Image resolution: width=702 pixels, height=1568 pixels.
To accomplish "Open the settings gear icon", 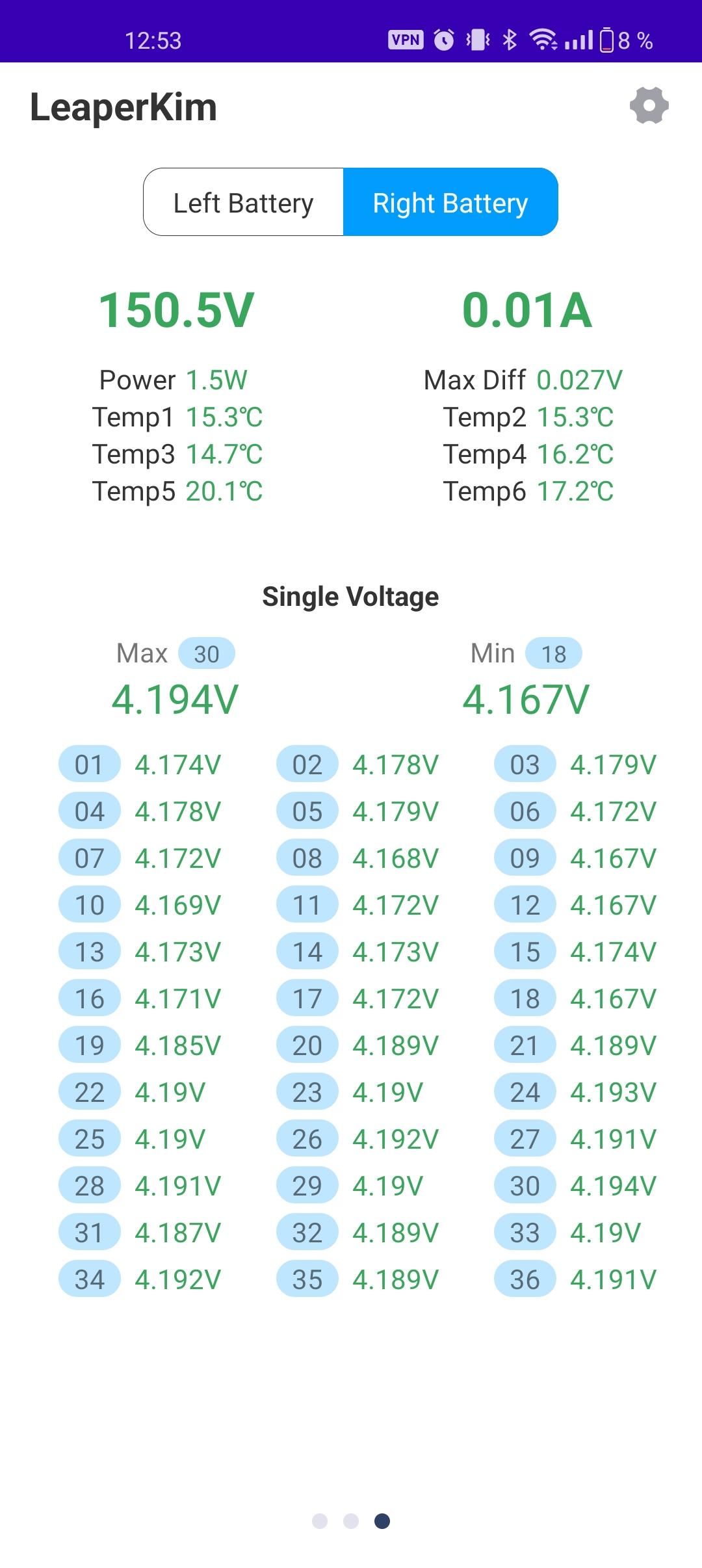I will coord(649,105).
